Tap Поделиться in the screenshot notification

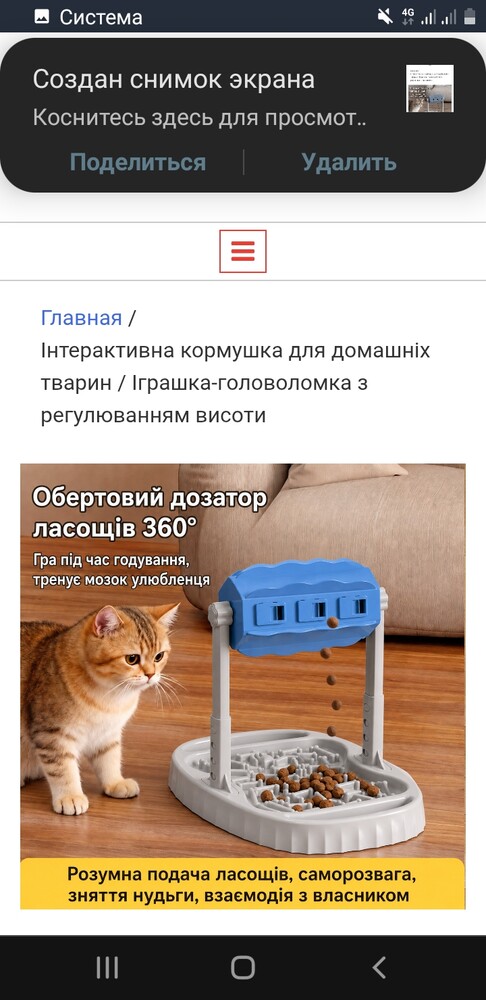pyautogui.click(x=138, y=162)
